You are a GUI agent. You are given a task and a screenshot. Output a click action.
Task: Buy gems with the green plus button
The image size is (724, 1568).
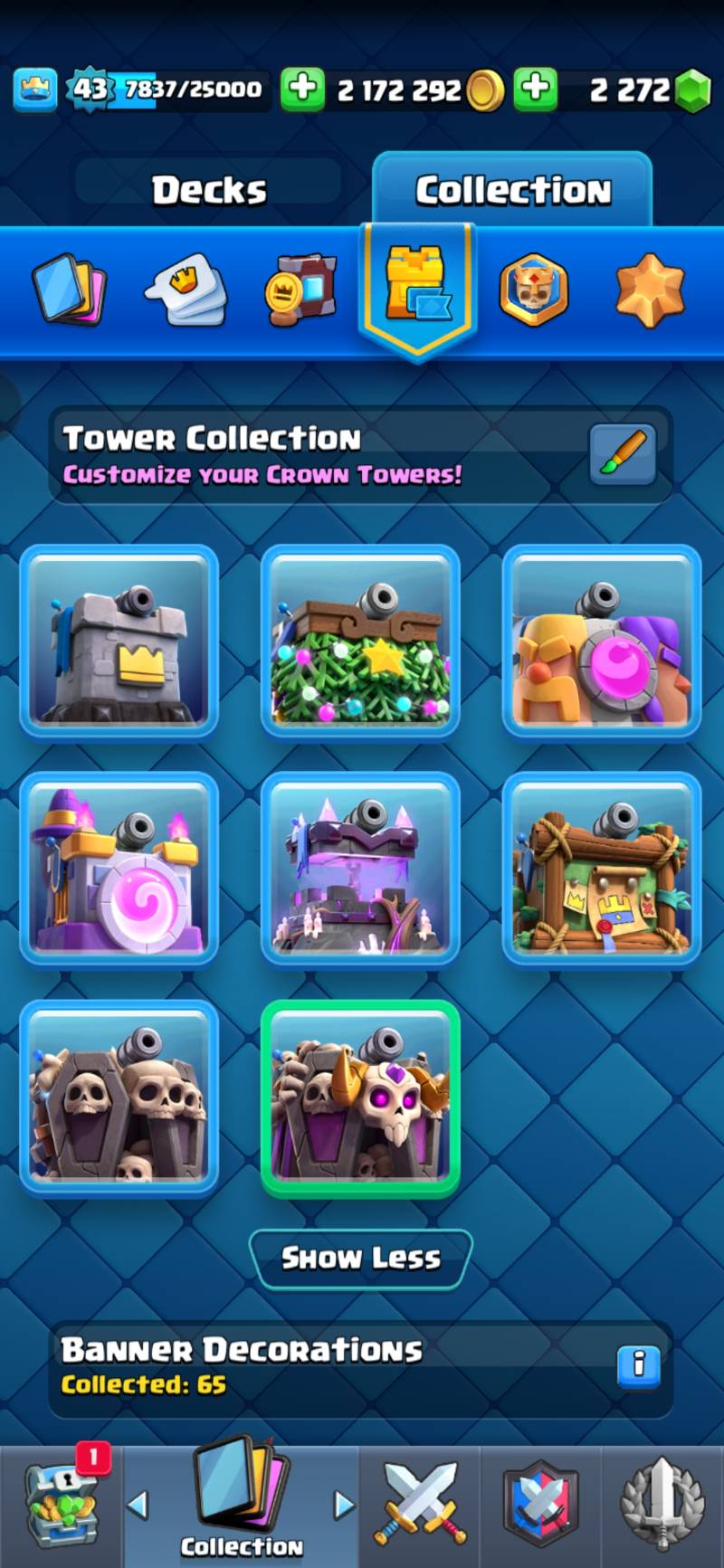536,90
